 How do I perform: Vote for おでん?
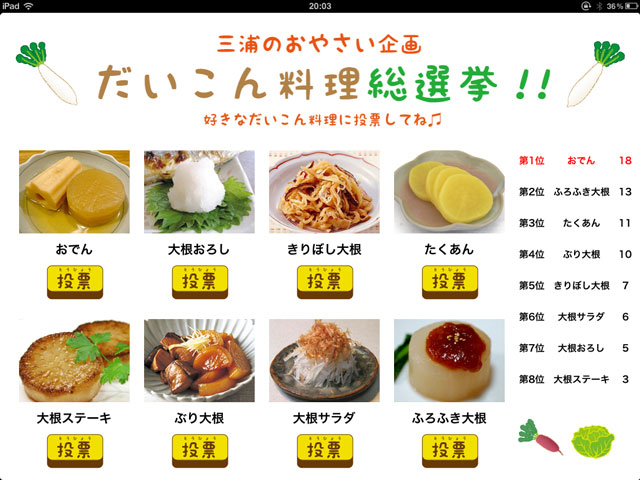(74, 282)
